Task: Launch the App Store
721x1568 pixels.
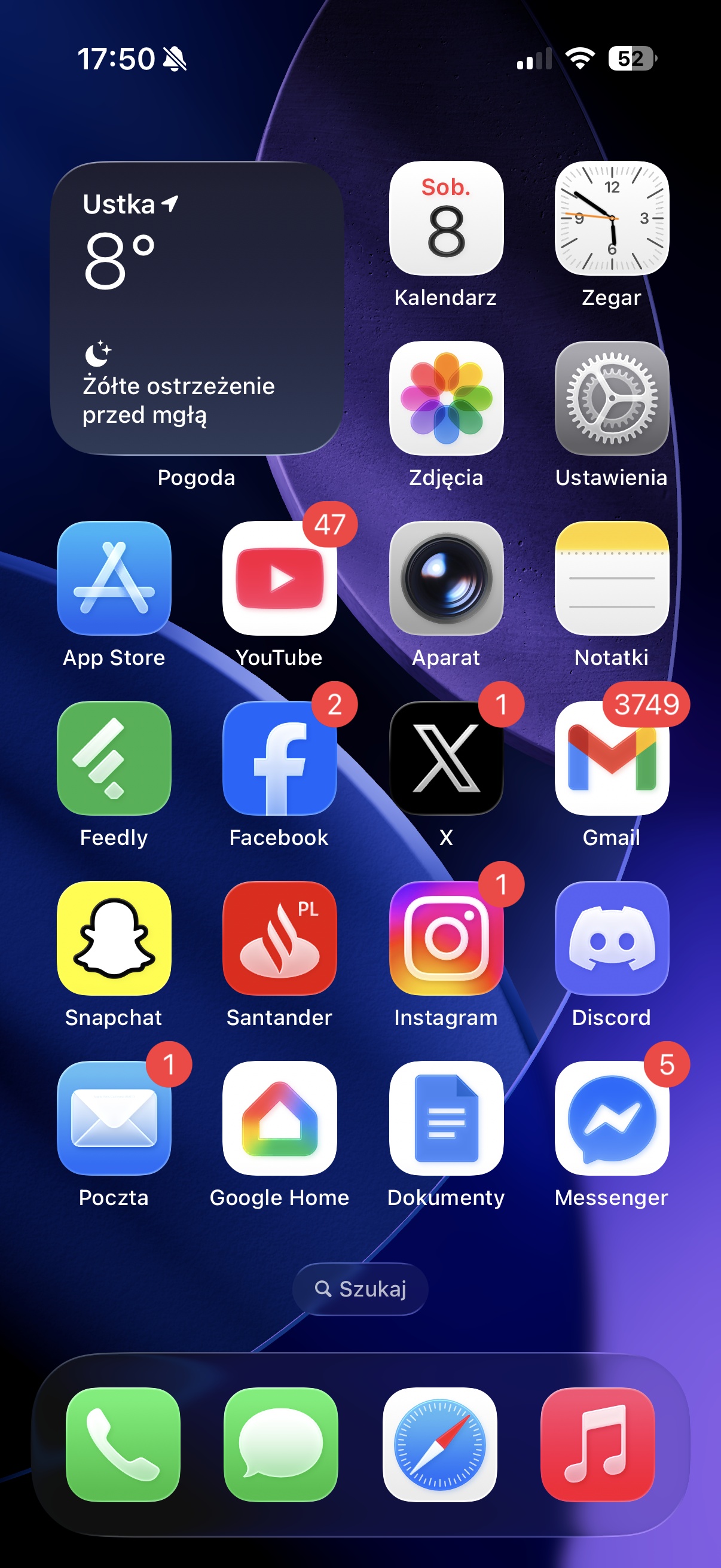Action: pos(114,578)
